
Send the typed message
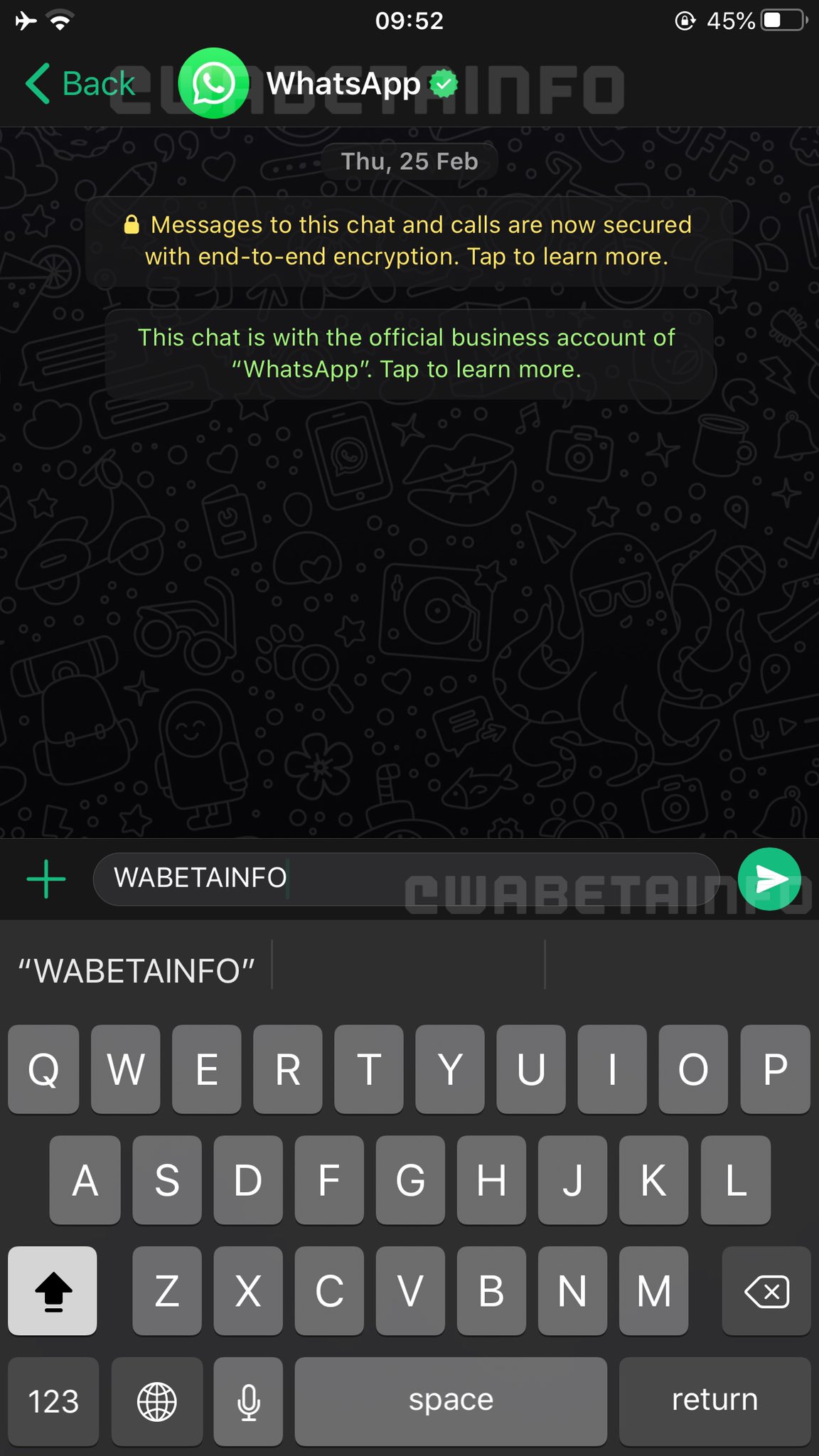(x=769, y=879)
